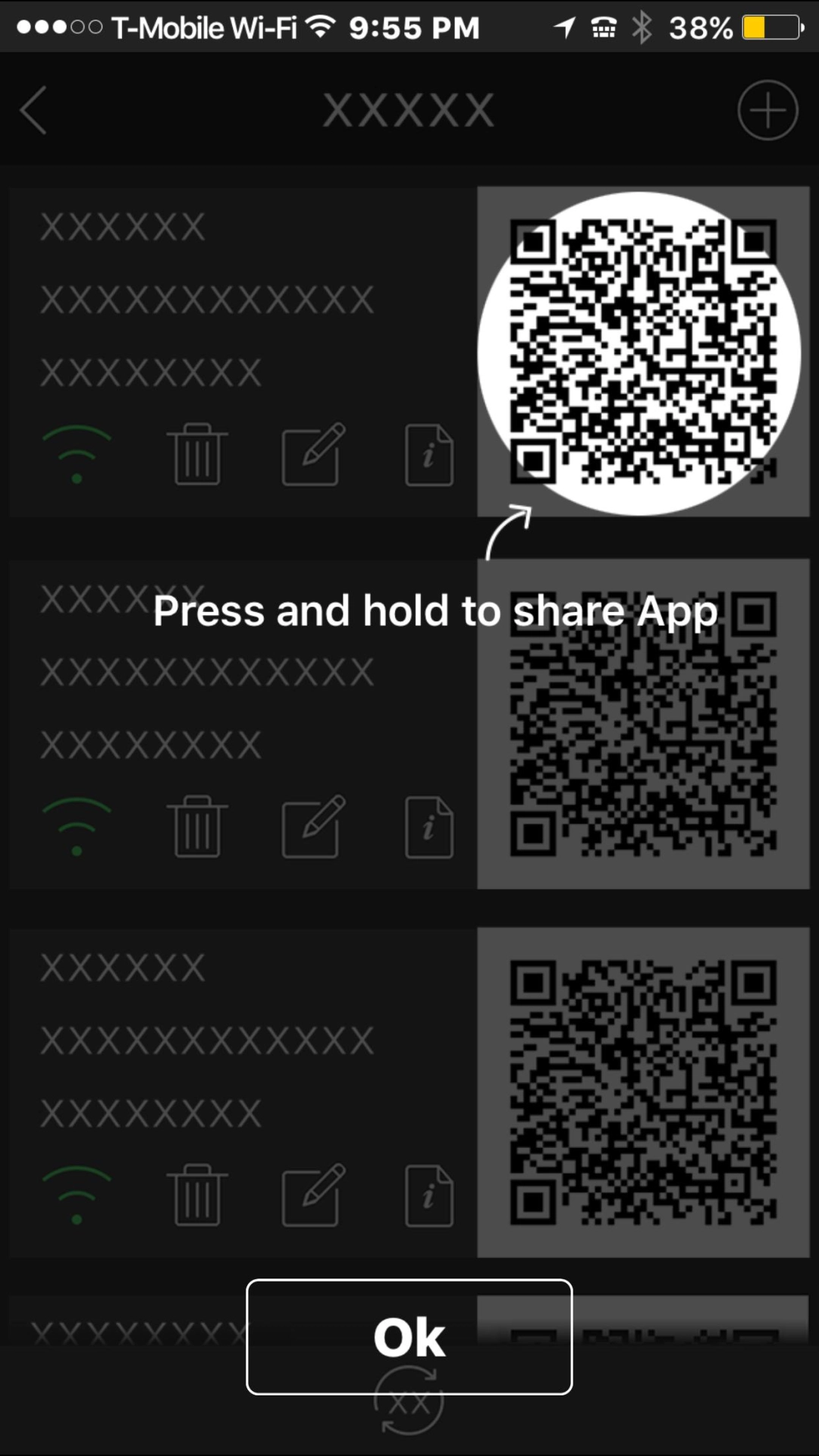Tap the plus icon to add new

[x=767, y=111]
